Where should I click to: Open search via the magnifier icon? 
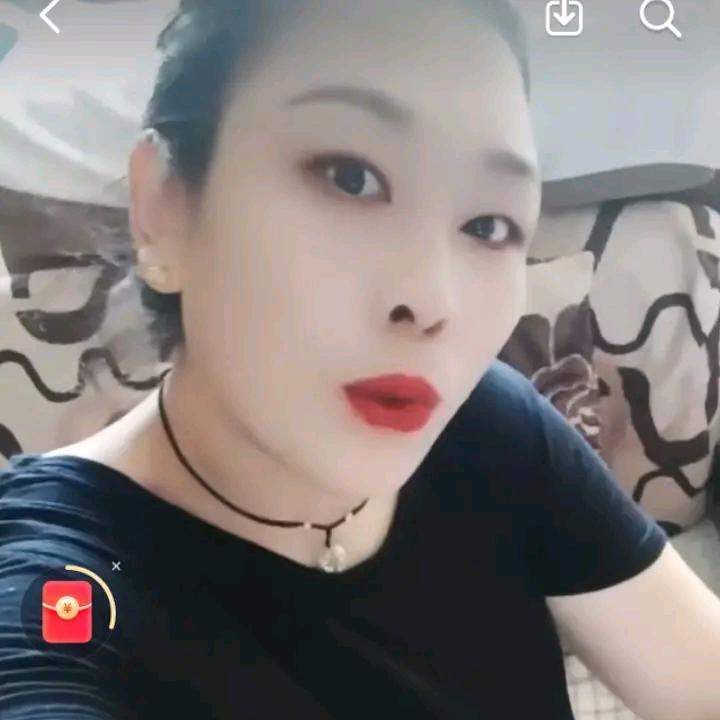(x=660, y=17)
